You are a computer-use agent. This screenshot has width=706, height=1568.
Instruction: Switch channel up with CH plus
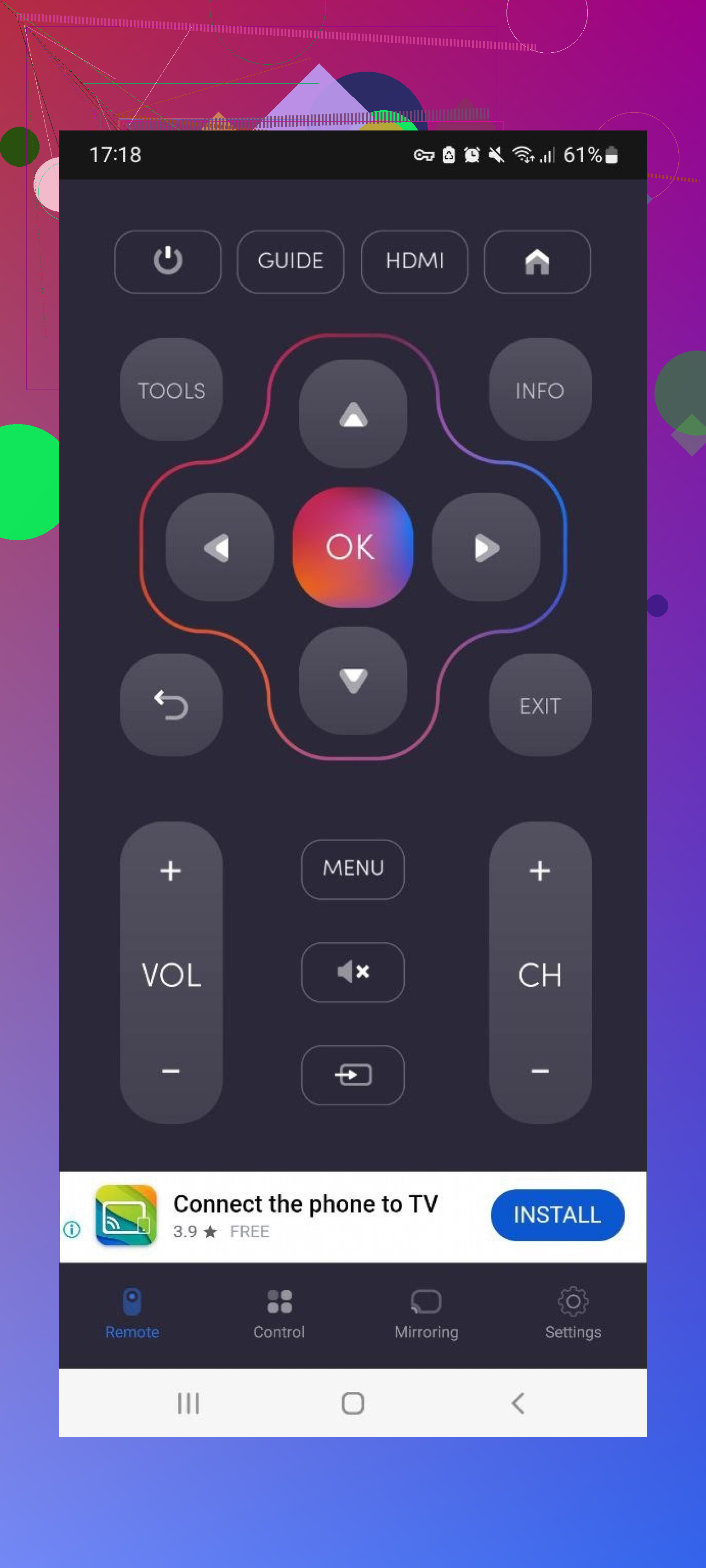point(540,871)
